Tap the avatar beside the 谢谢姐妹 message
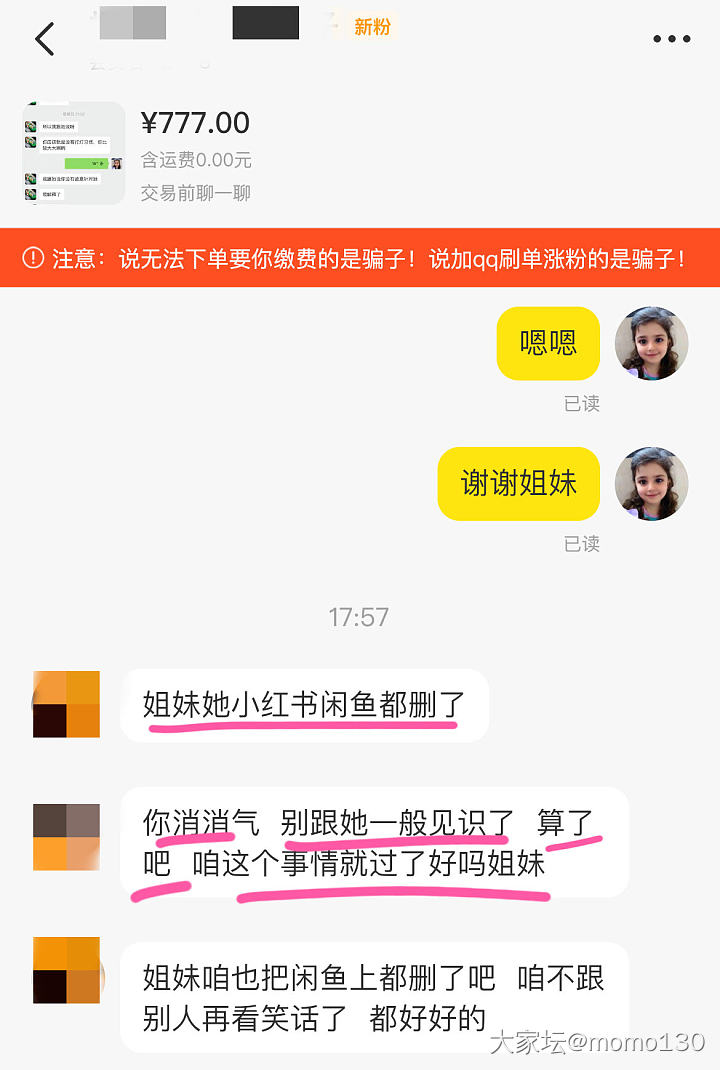The height and width of the screenshot is (1070, 720). coord(651,484)
